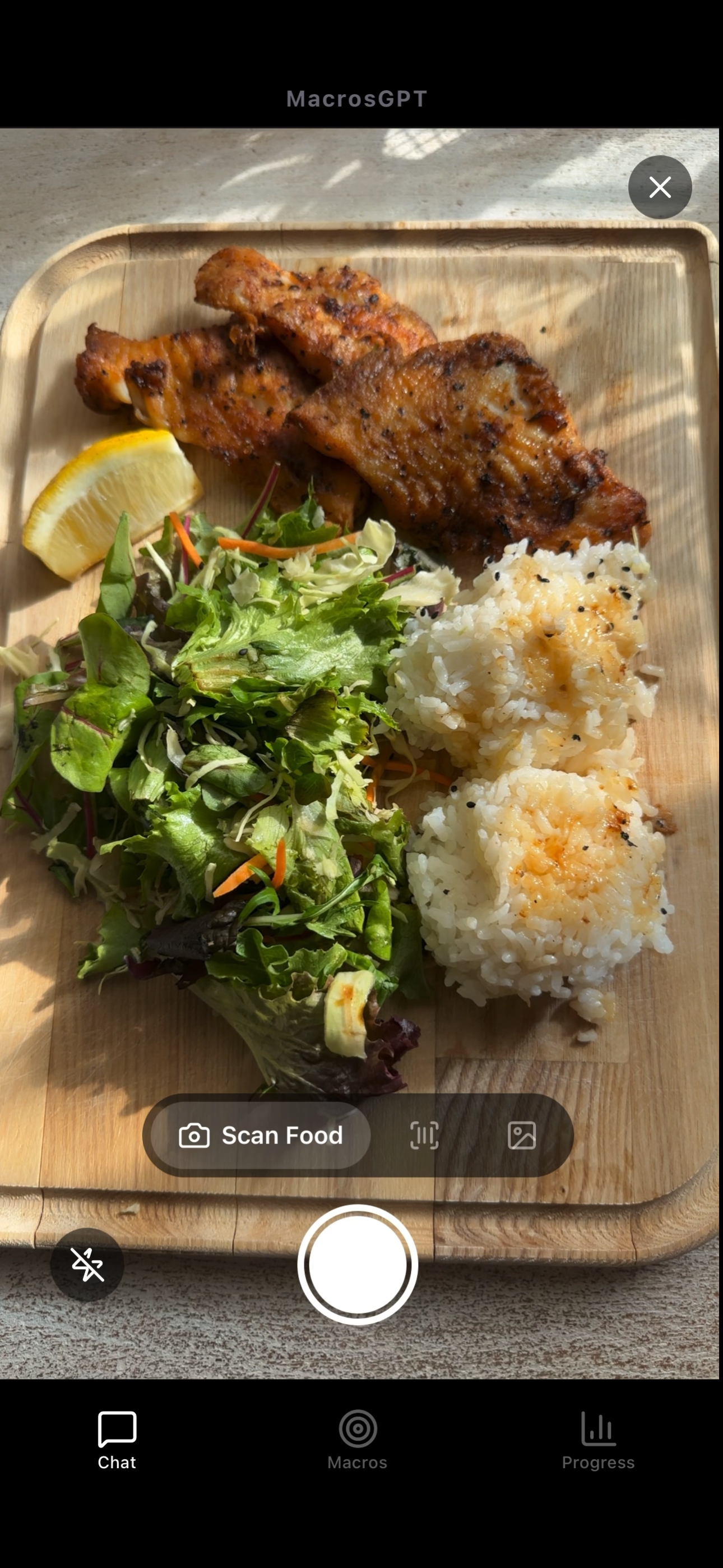723x1568 pixels.
Task: Switch to the Macros tab
Action: pyautogui.click(x=357, y=1440)
